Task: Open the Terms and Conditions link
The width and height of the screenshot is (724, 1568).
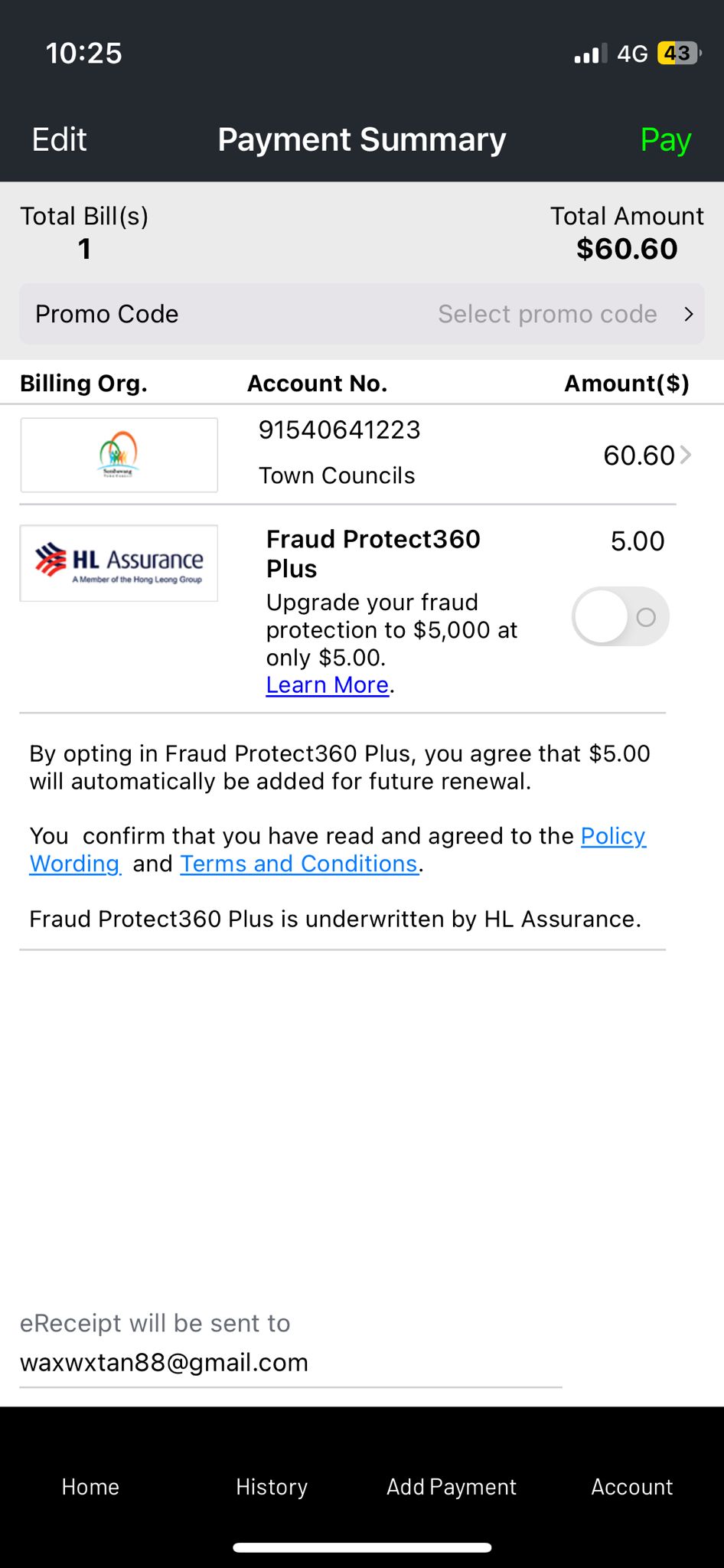Action: click(x=299, y=864)
